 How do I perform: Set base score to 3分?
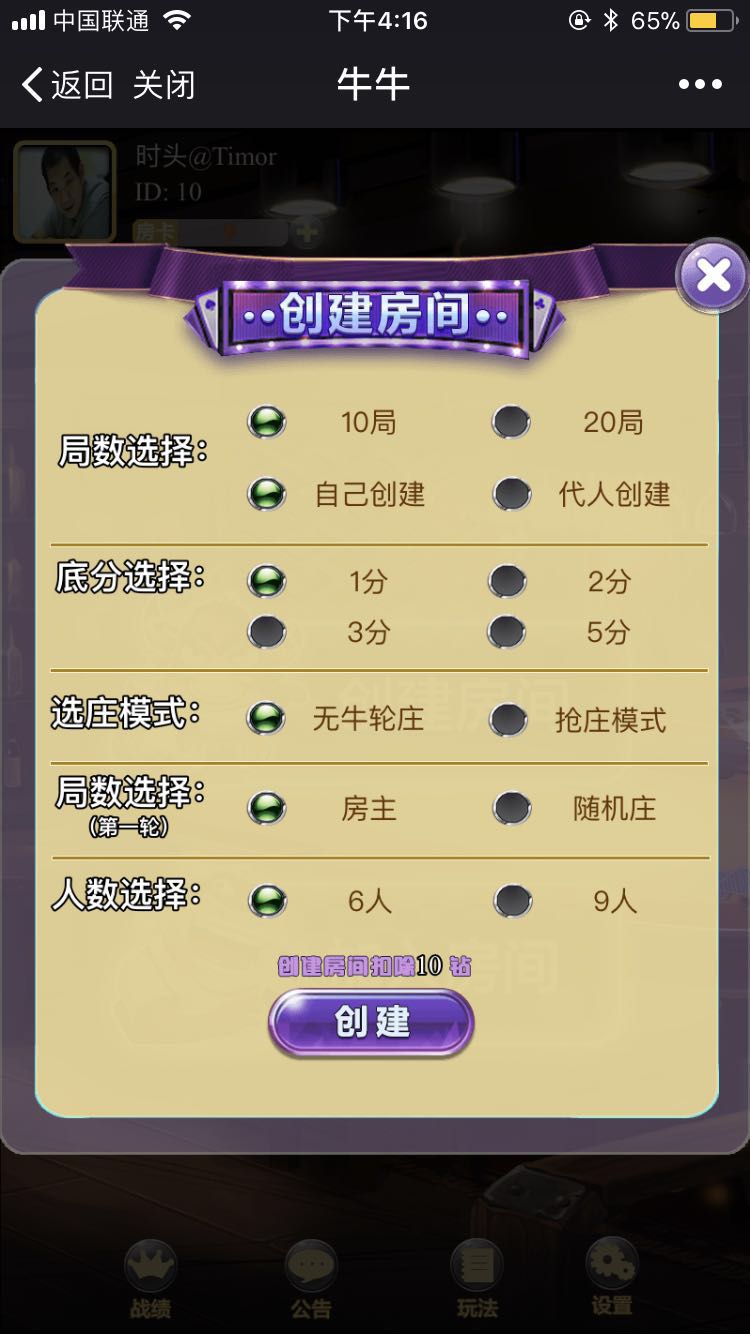click(x=267, y=632)
